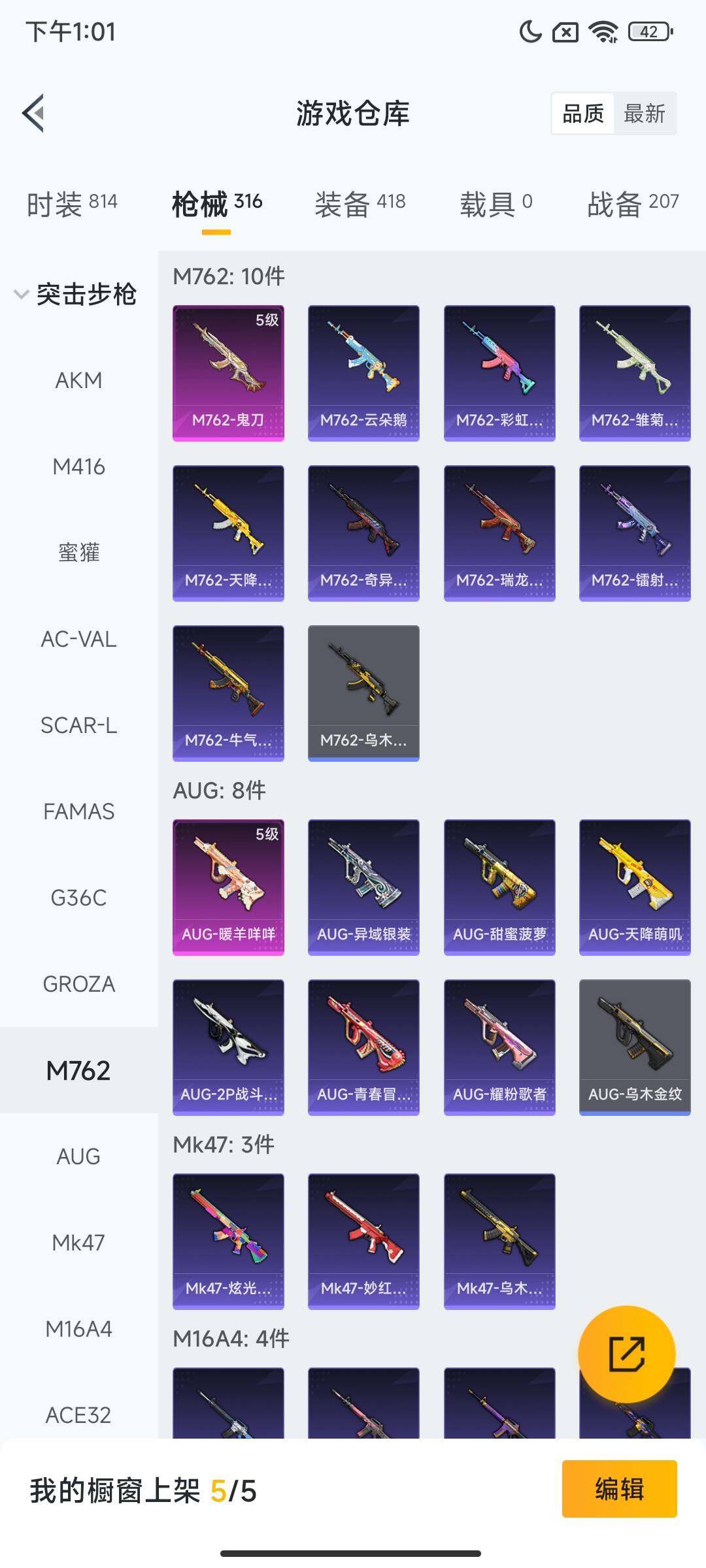
Task: Open the AUG-乌木金纹 skin
Action: coord(635,1047)
